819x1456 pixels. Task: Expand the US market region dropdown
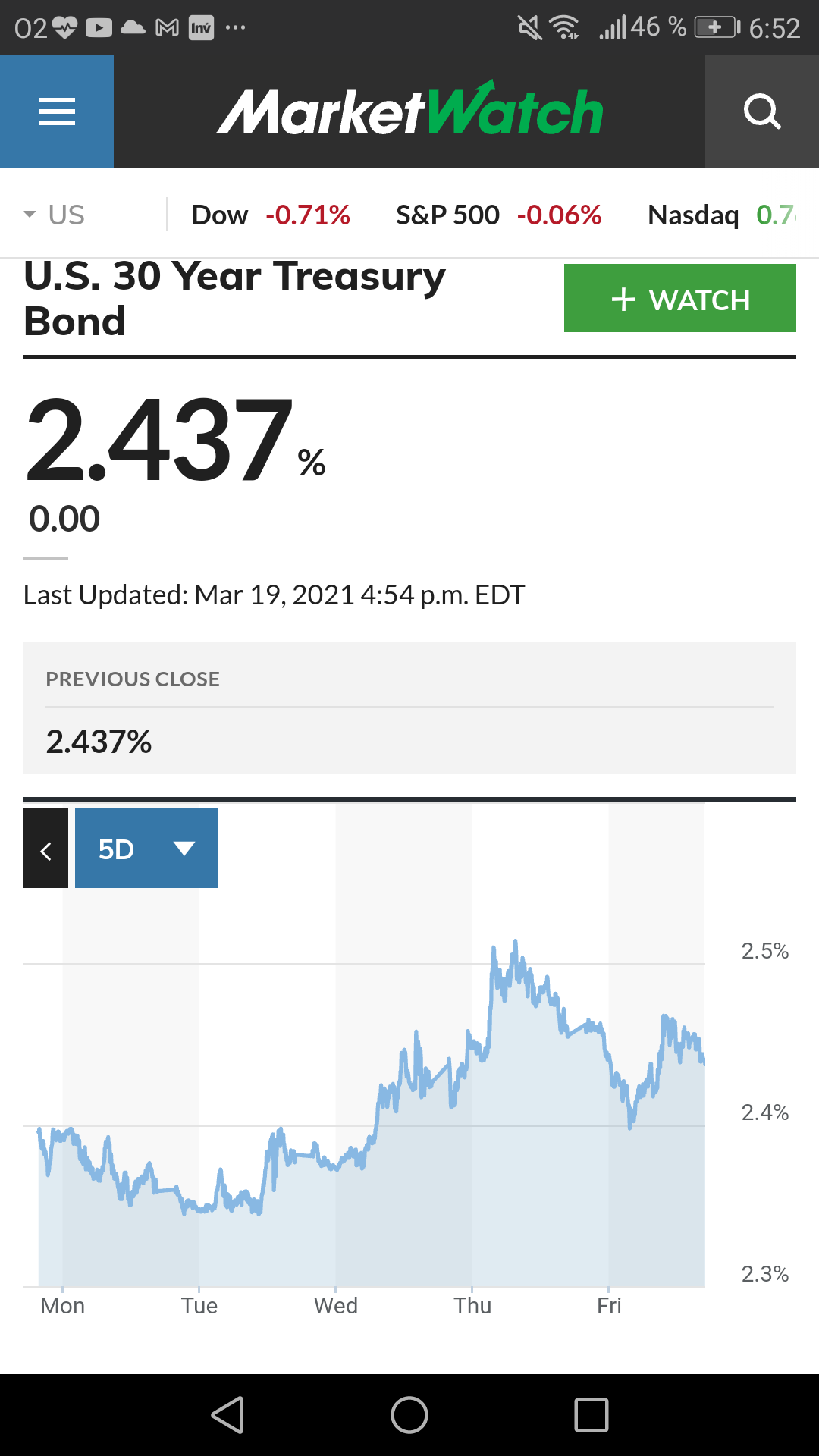coord(54,215)
